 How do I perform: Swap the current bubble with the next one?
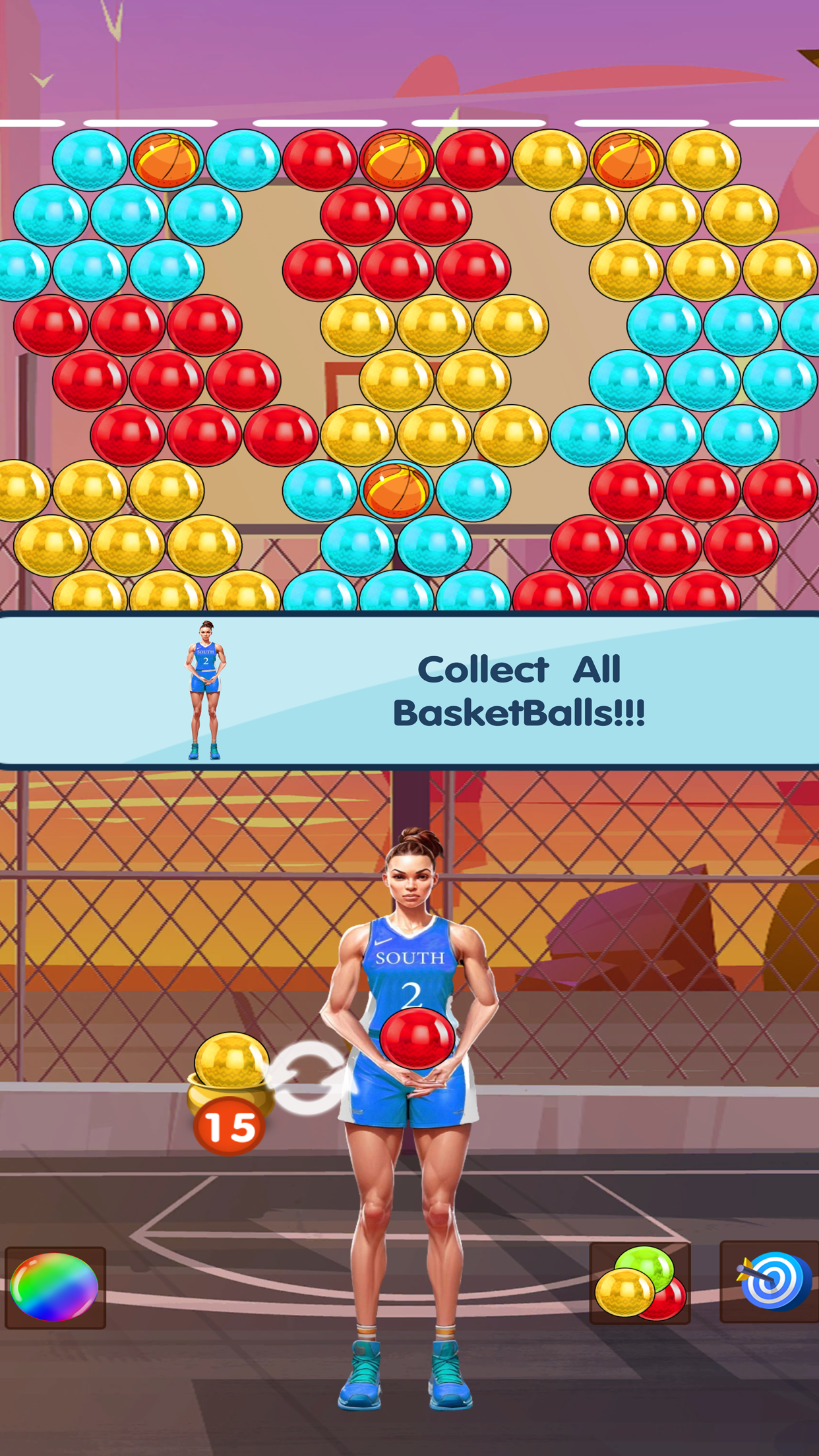307,1079
